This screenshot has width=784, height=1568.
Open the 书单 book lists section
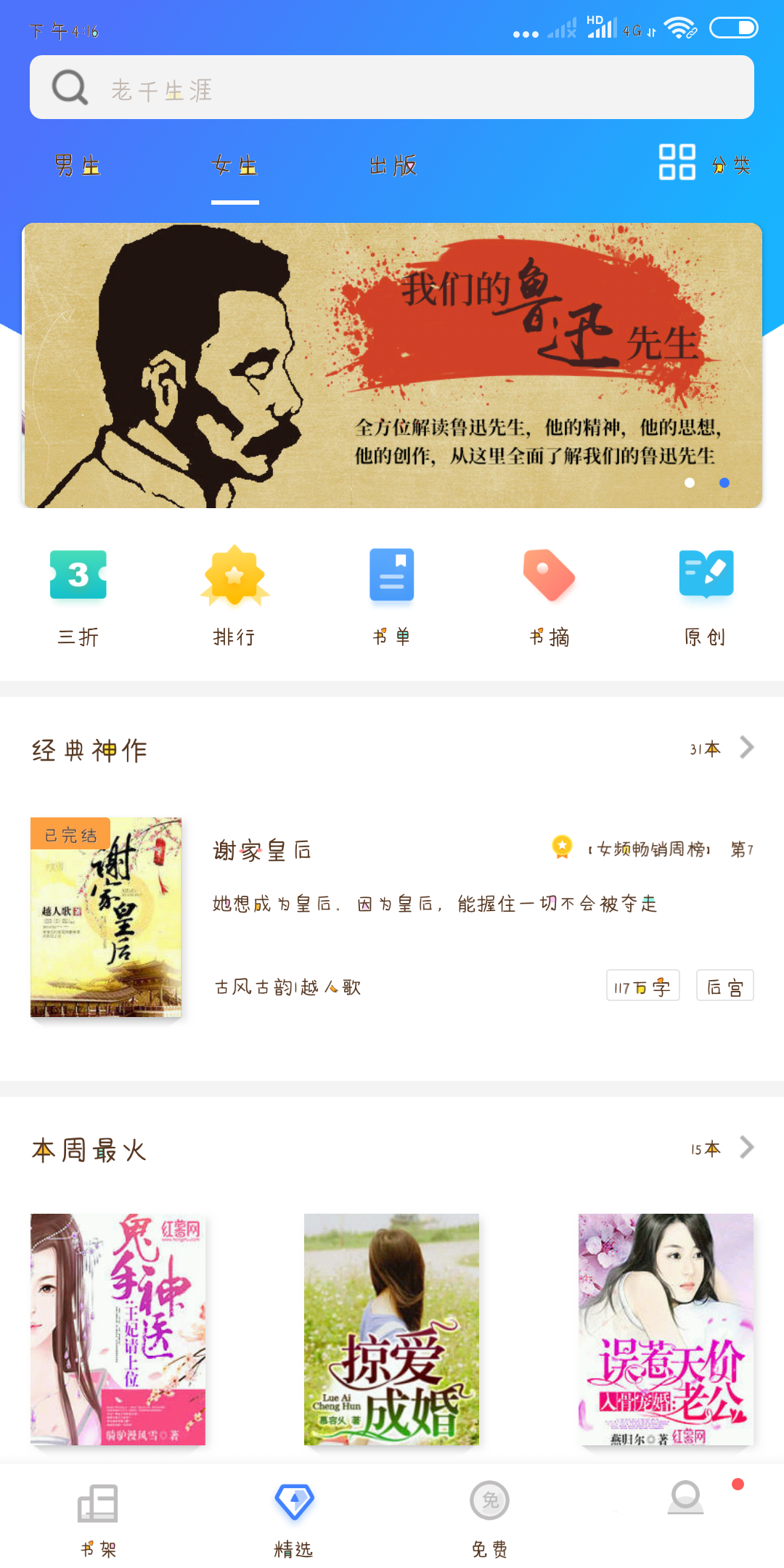[391, 595]
